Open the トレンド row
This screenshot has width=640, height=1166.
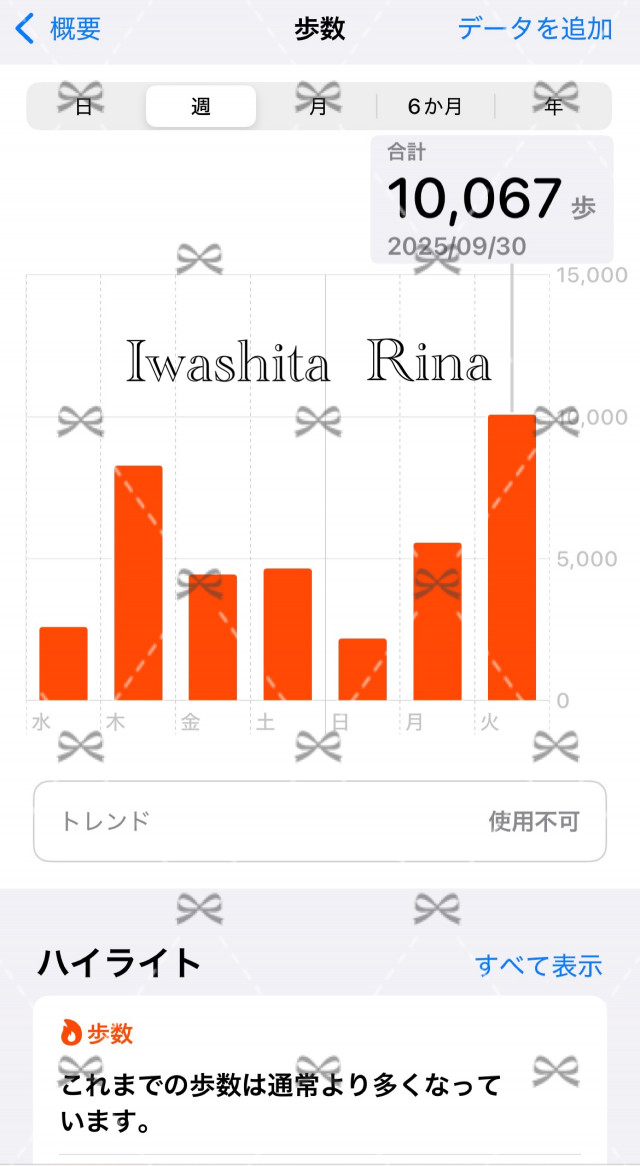click(x=320, y=822)
